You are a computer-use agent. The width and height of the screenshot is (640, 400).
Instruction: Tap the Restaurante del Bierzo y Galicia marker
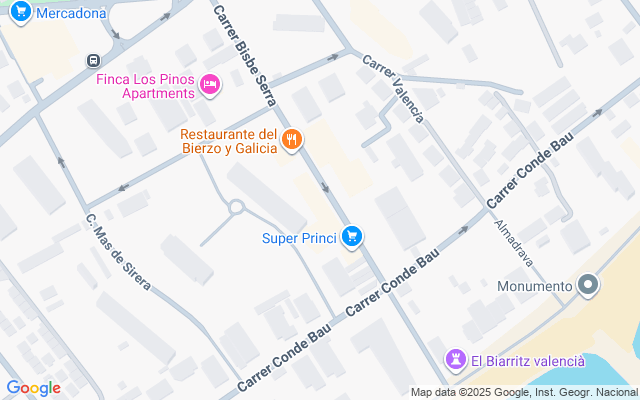[292, 140]
